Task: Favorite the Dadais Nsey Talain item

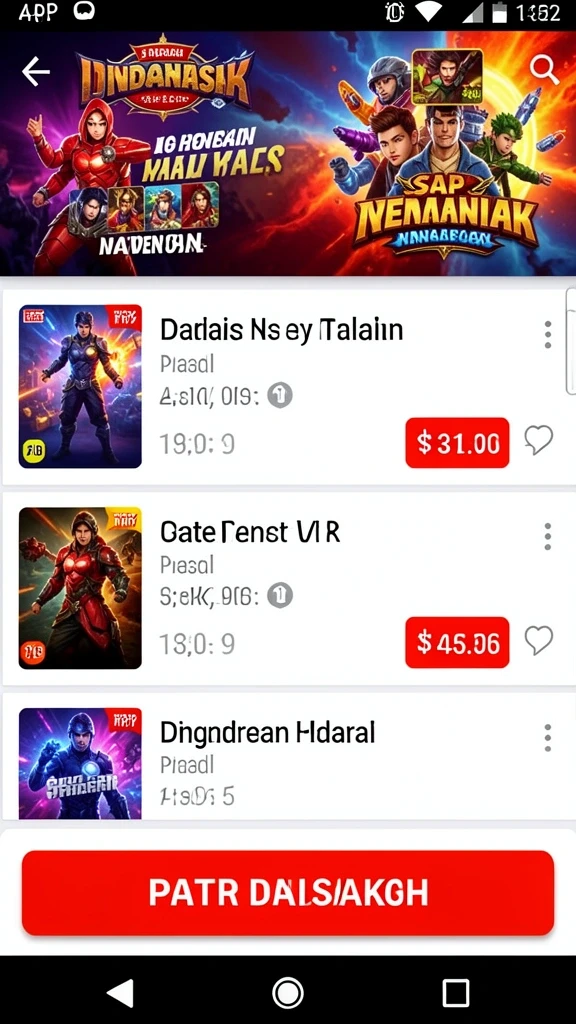Action: [x=539, y=440]
